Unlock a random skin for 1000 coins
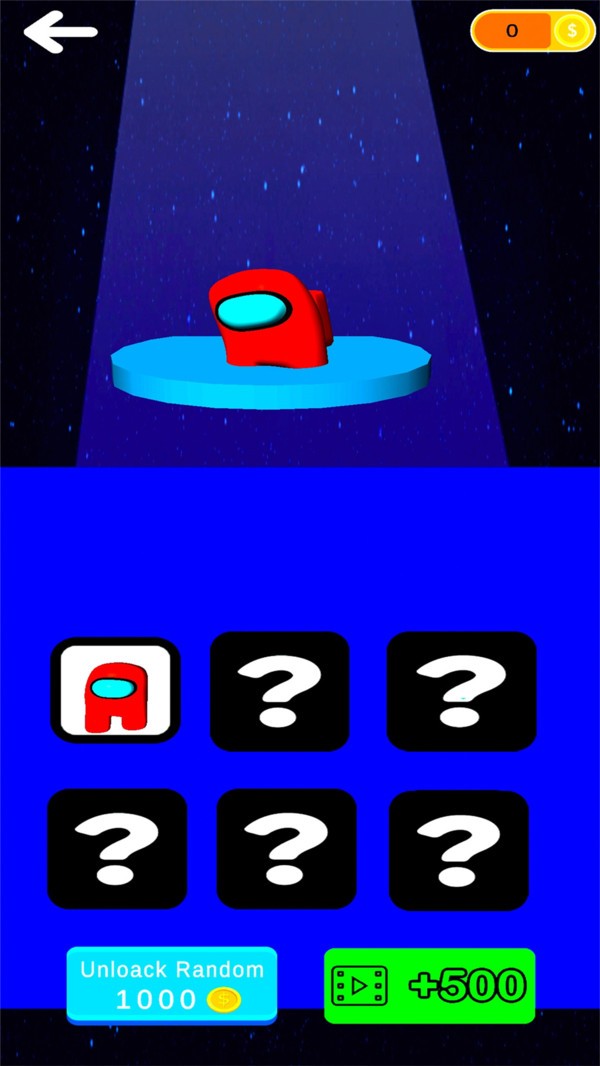Image resolution: width=600 pixels, height=1066 pixels. [172, 984]
